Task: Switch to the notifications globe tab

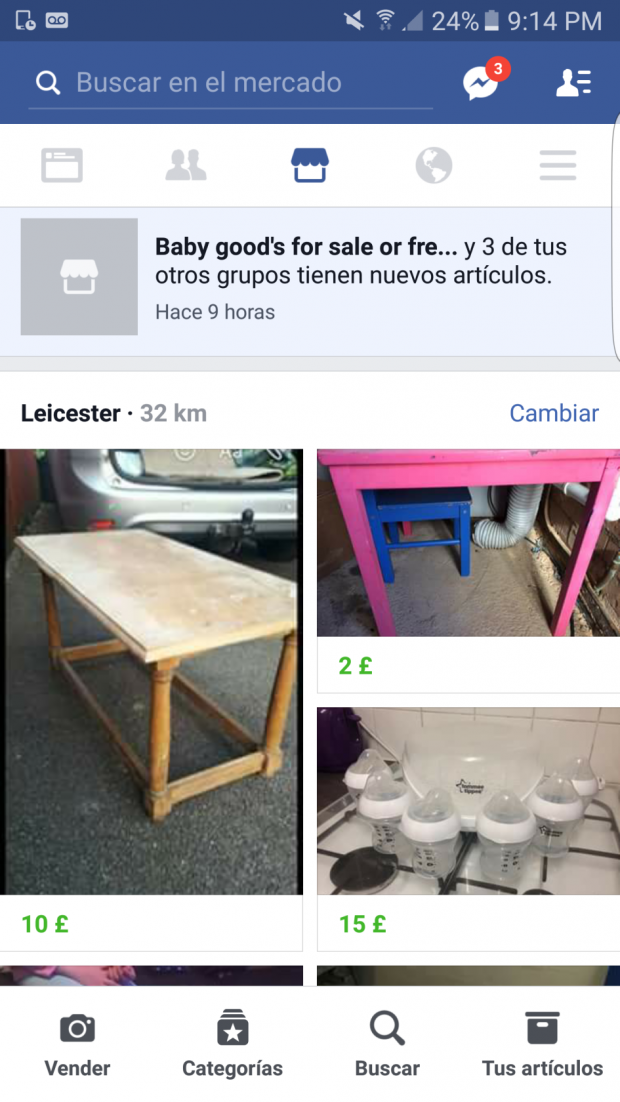Action: [434, 166]
